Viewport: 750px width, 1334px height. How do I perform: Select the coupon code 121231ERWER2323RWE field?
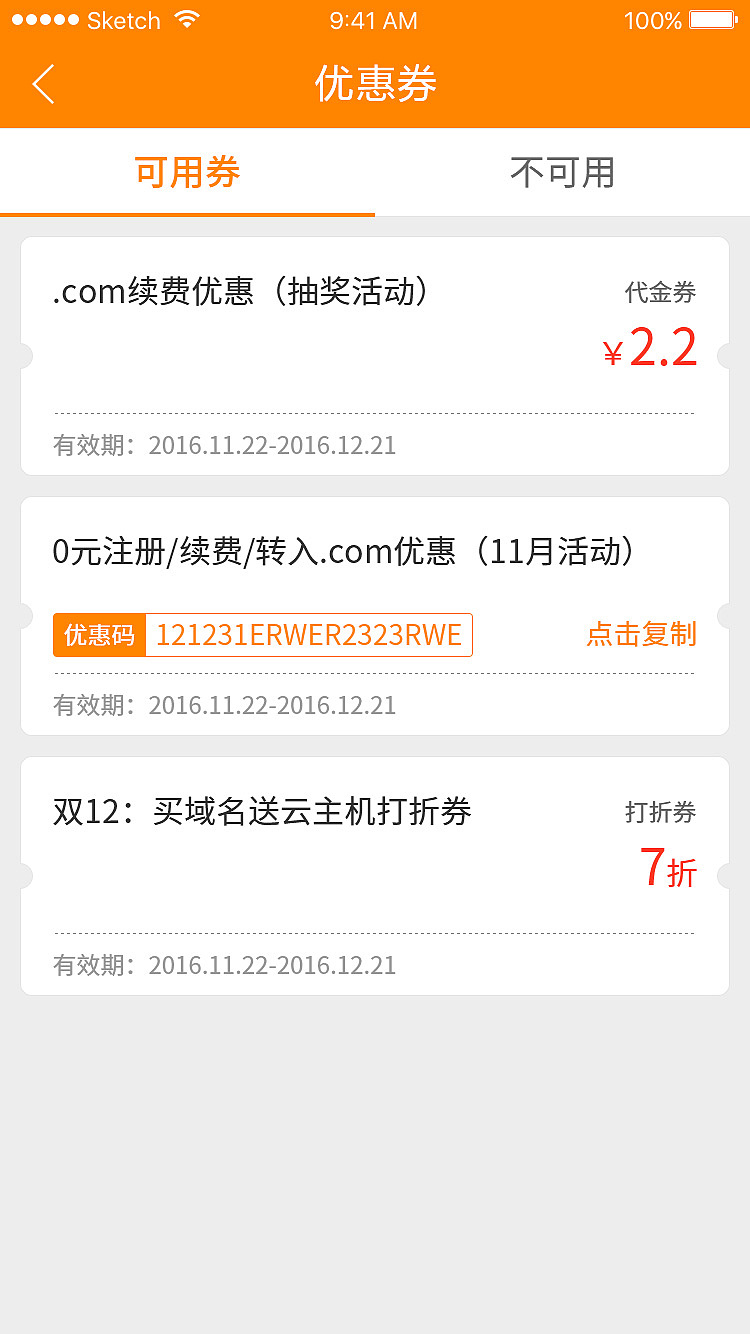click(x=310, y=634)
